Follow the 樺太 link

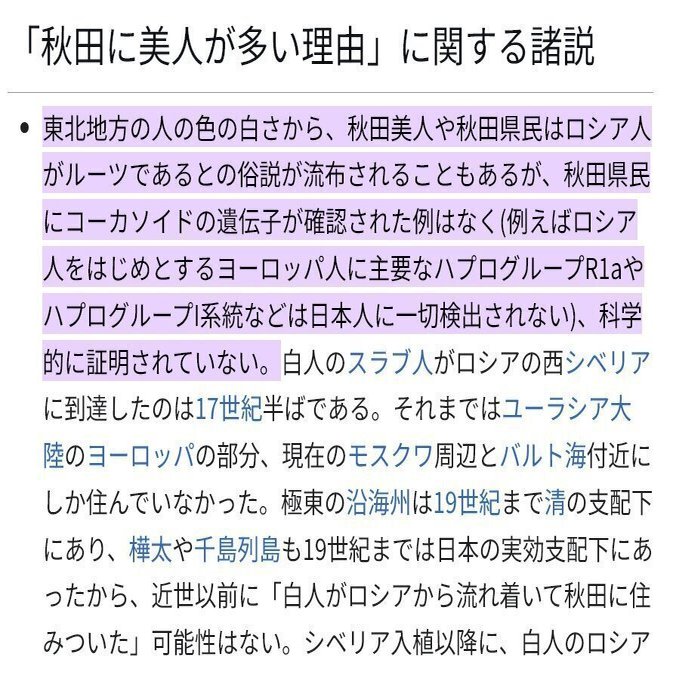click(151, 550)
